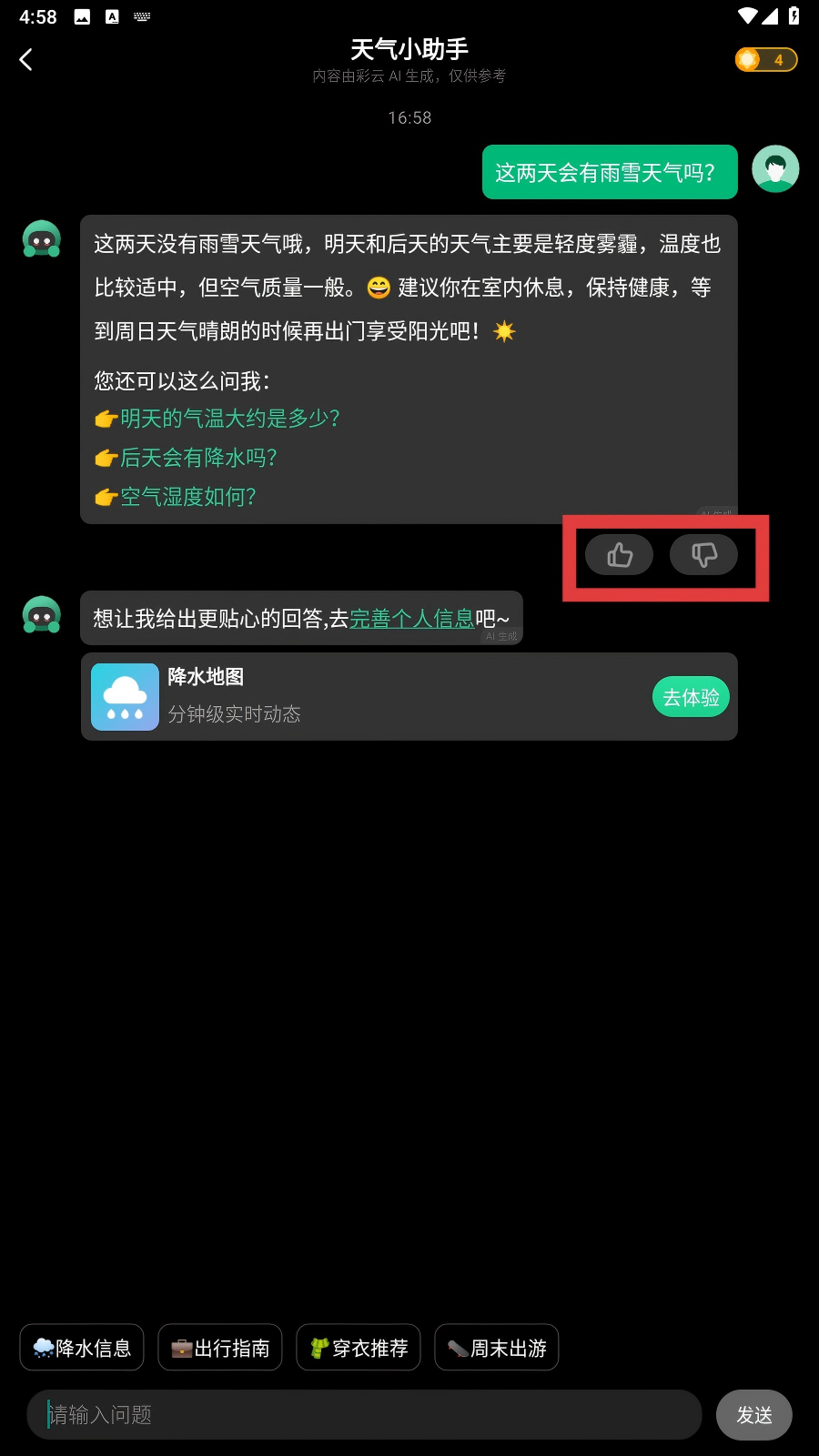Open the coin badge showing 4
The height and width of the screenshot is (1456, 819).
765,60
